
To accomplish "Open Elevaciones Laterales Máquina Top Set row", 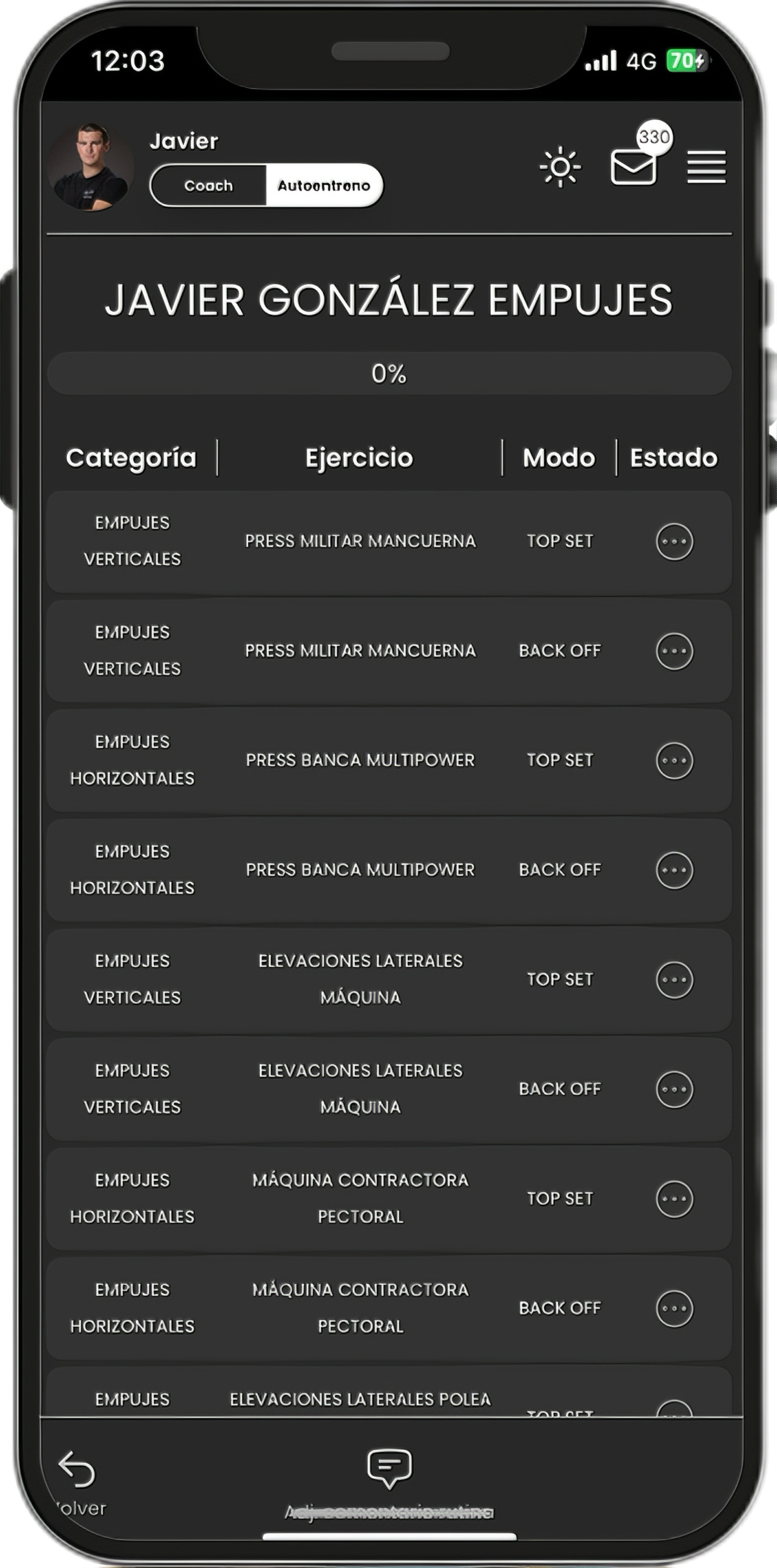I will click(389, 979).
